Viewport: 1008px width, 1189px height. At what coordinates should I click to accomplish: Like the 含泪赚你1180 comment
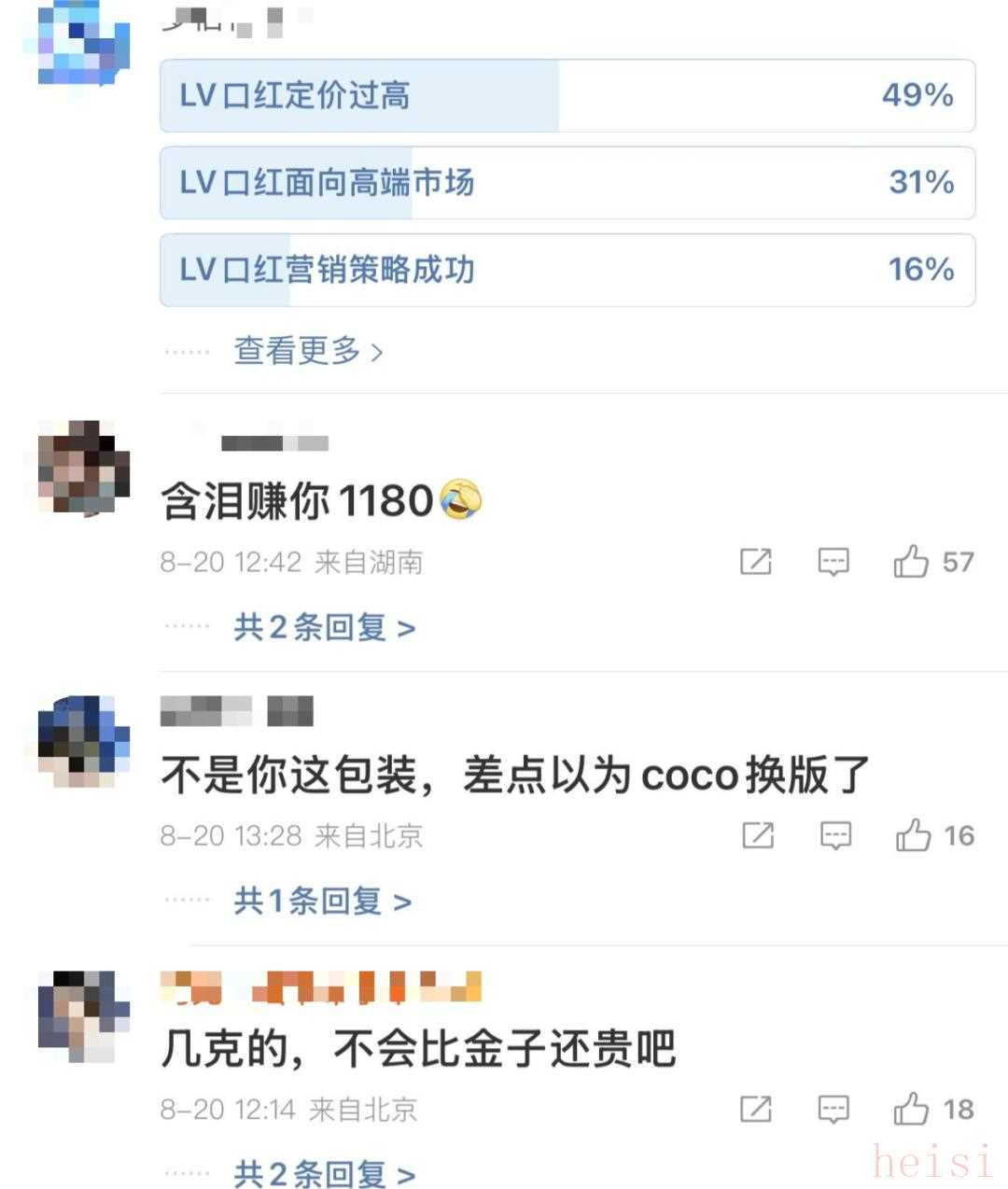tap(911, 562)
